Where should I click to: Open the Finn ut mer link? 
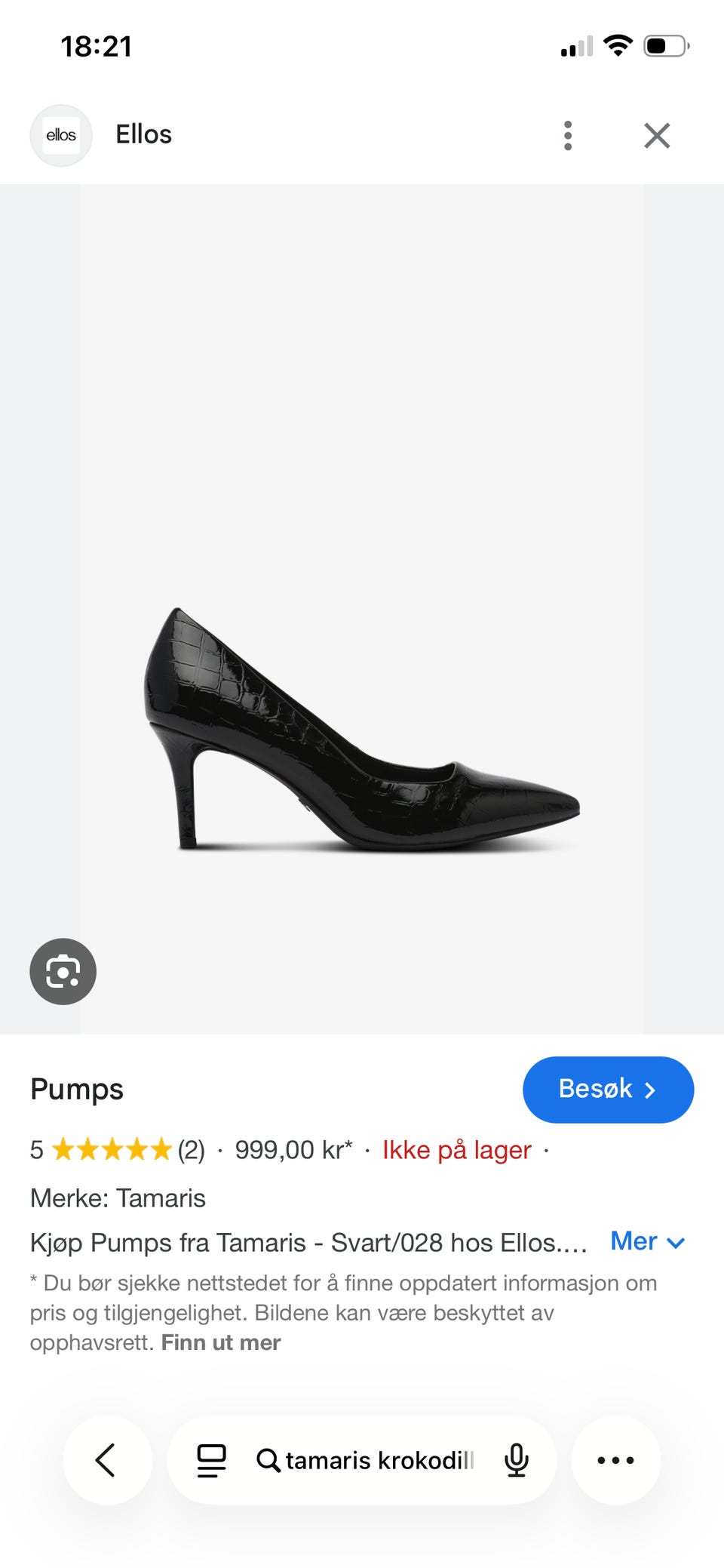(221, 1342)
